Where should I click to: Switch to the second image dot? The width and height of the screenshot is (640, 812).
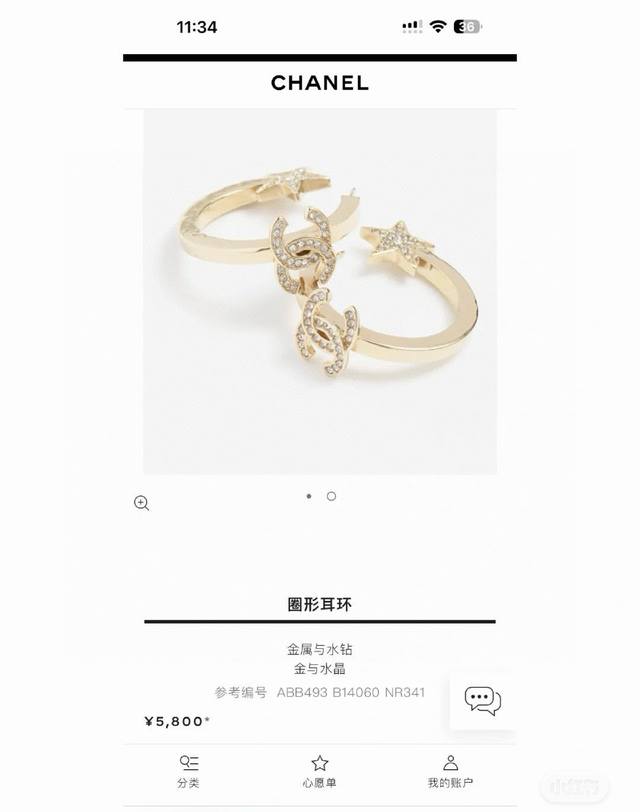pyautogui.click(x=331, y=496)
